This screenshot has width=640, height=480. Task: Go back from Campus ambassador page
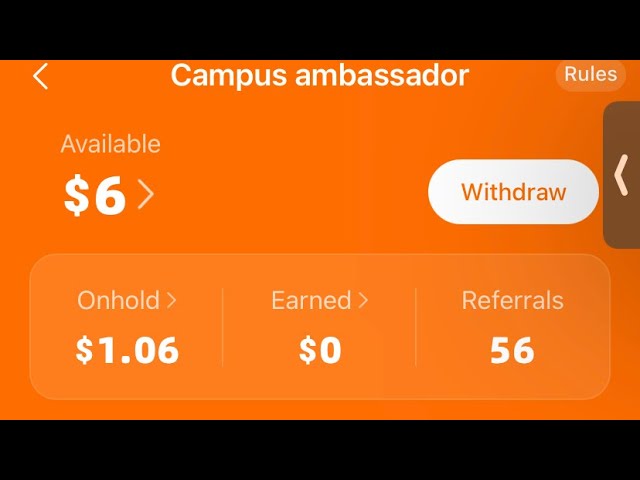click(41, 77)
